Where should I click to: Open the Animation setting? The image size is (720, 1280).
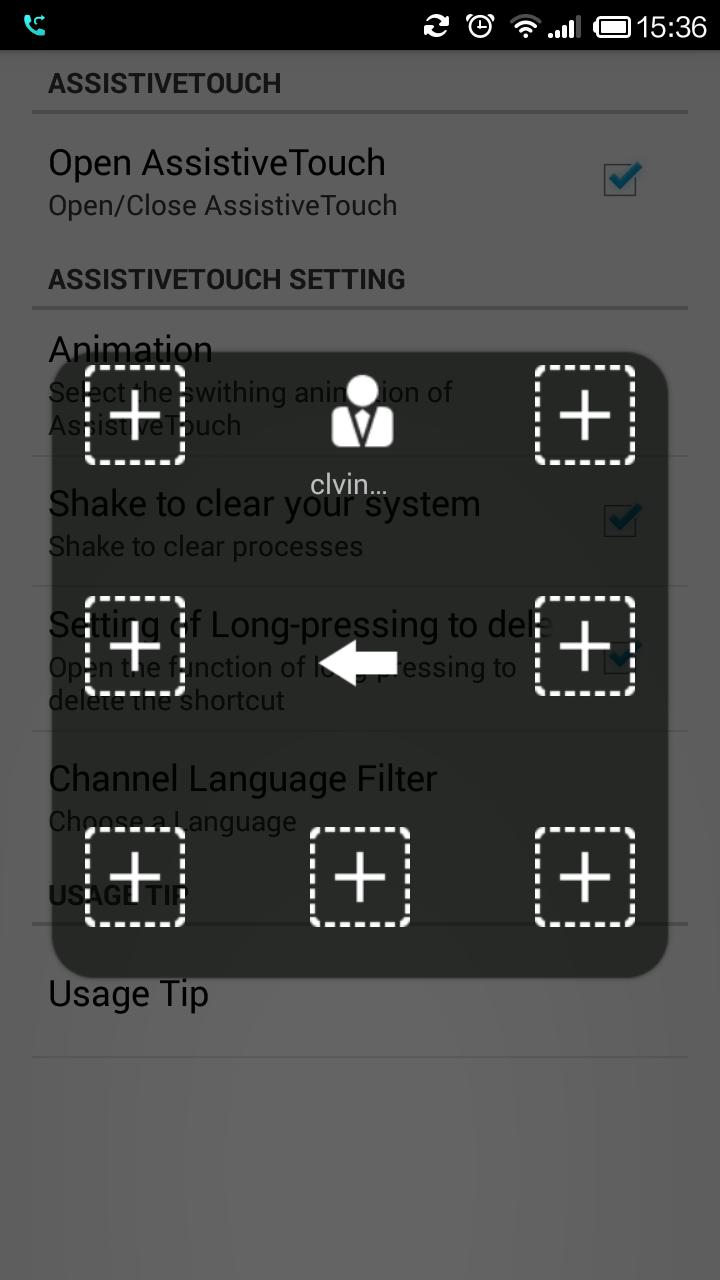click(130, 348)
